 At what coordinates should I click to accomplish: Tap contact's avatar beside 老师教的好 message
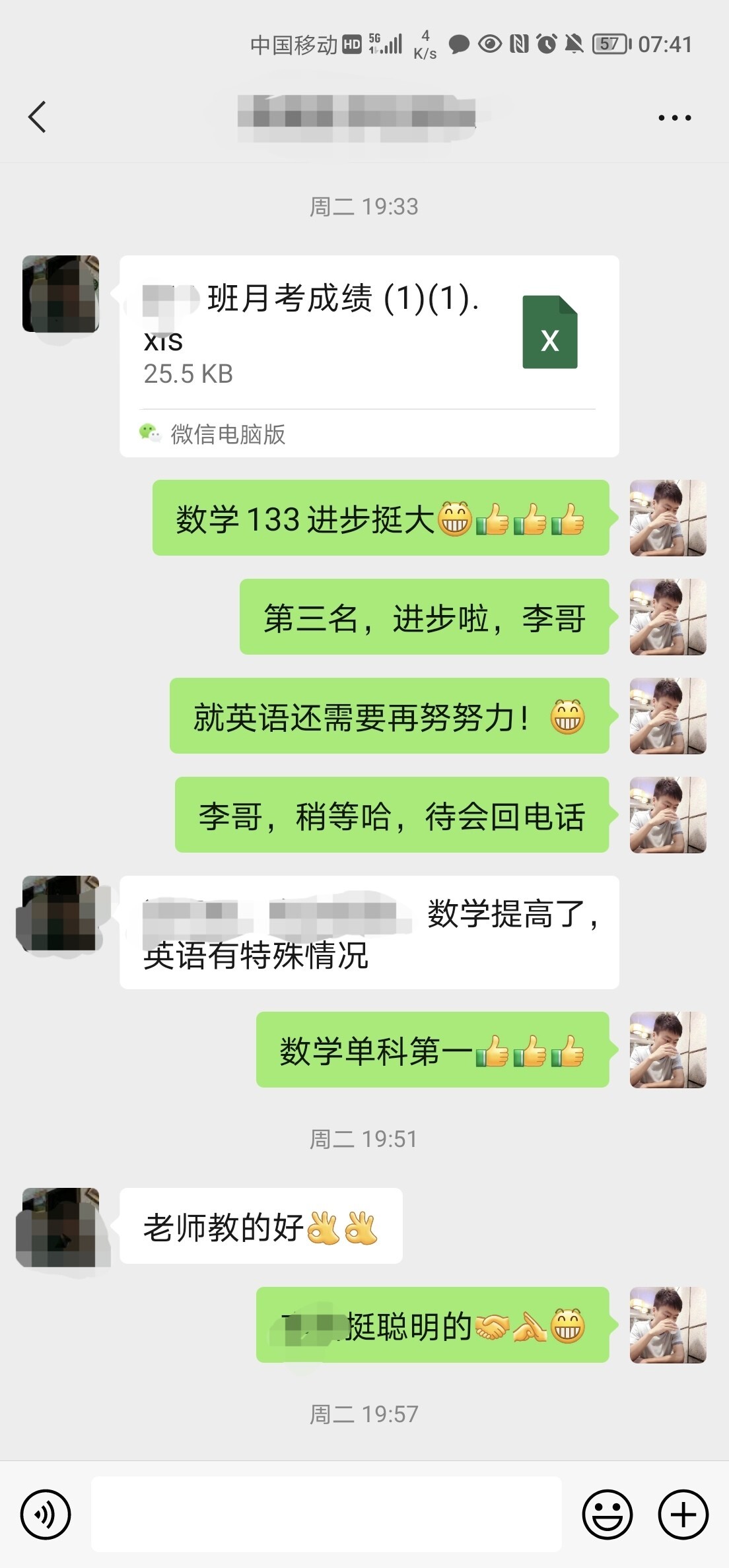[61, 1226]
